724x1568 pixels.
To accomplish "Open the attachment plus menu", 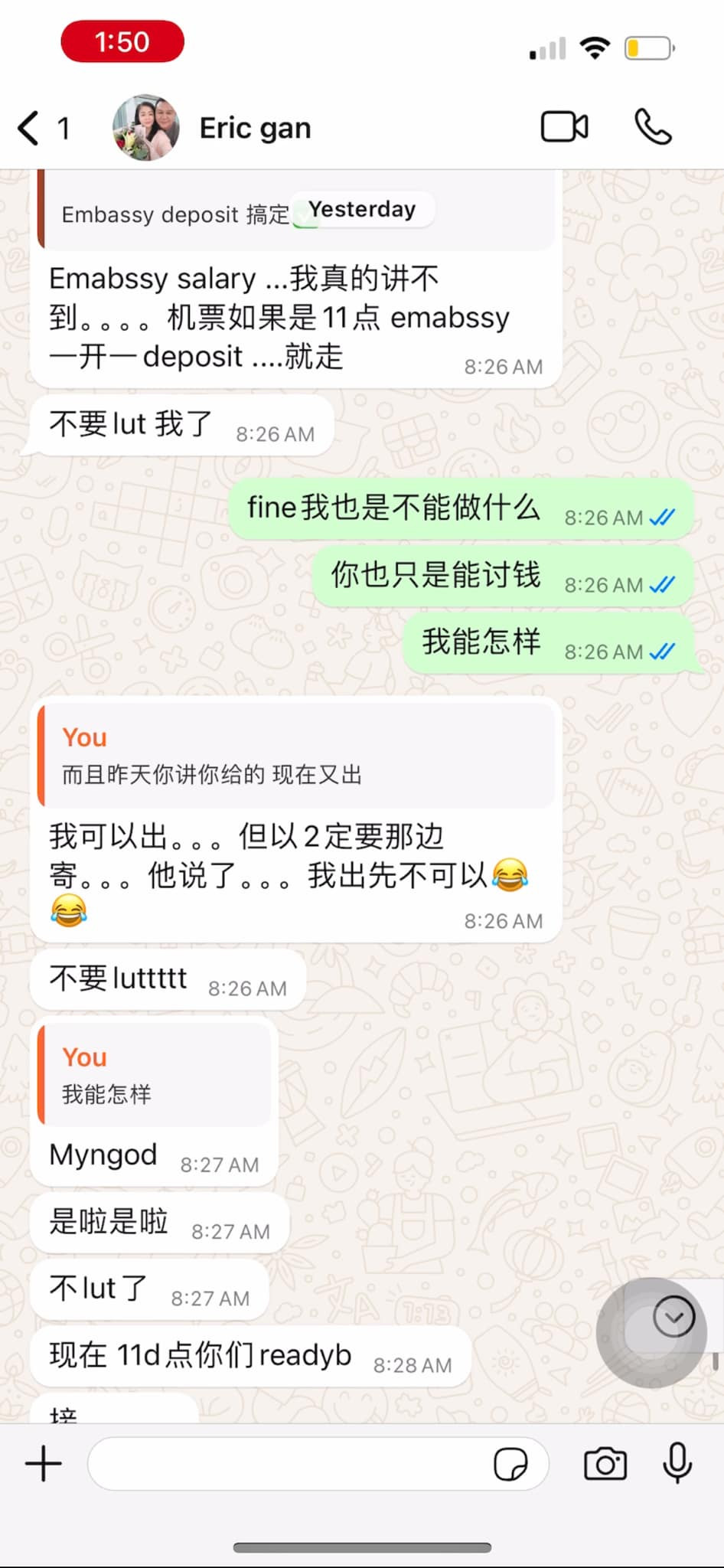I will (44, 1464).
